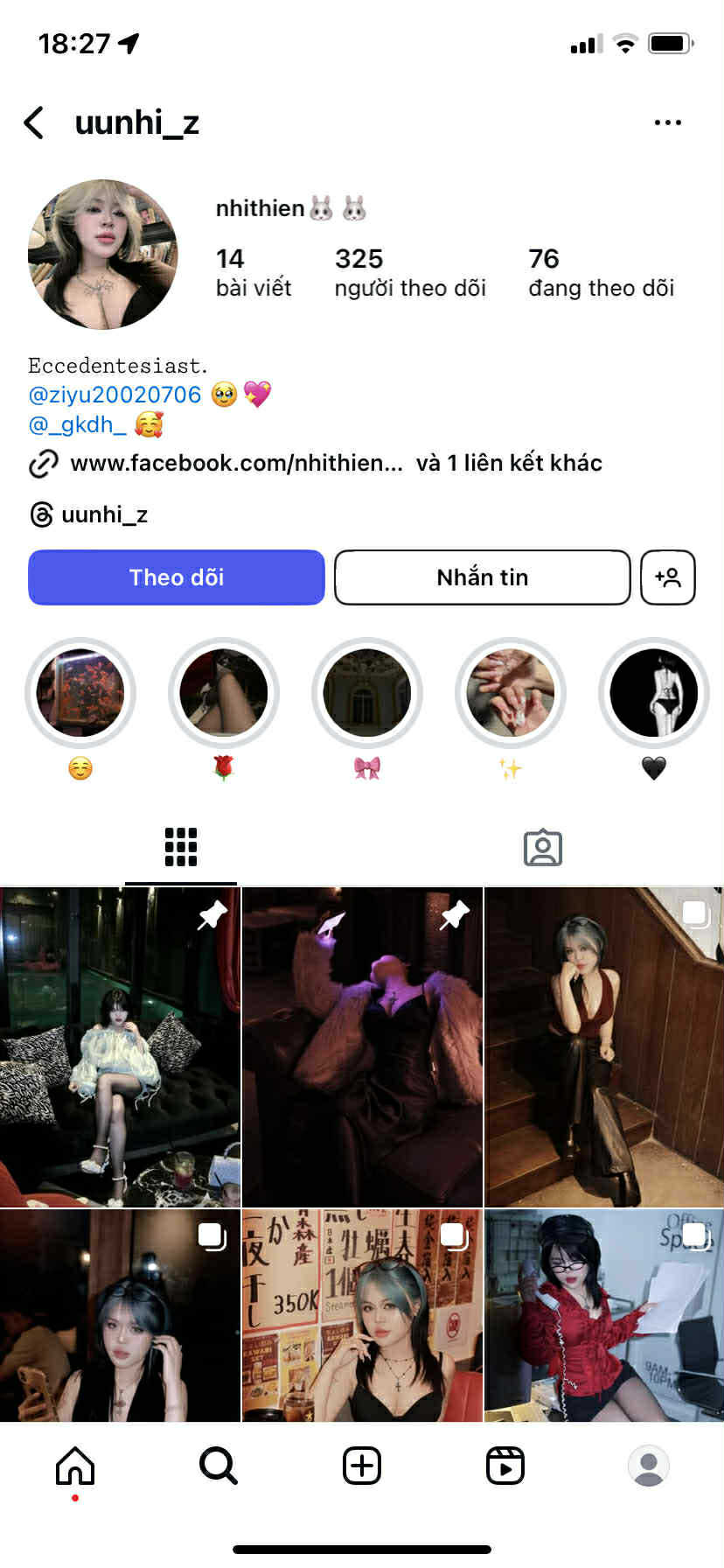The width and height of the screenshot is (724, 1568).
Task: View the 325 người theo dõi list
Action: click(x=409, y=273)
